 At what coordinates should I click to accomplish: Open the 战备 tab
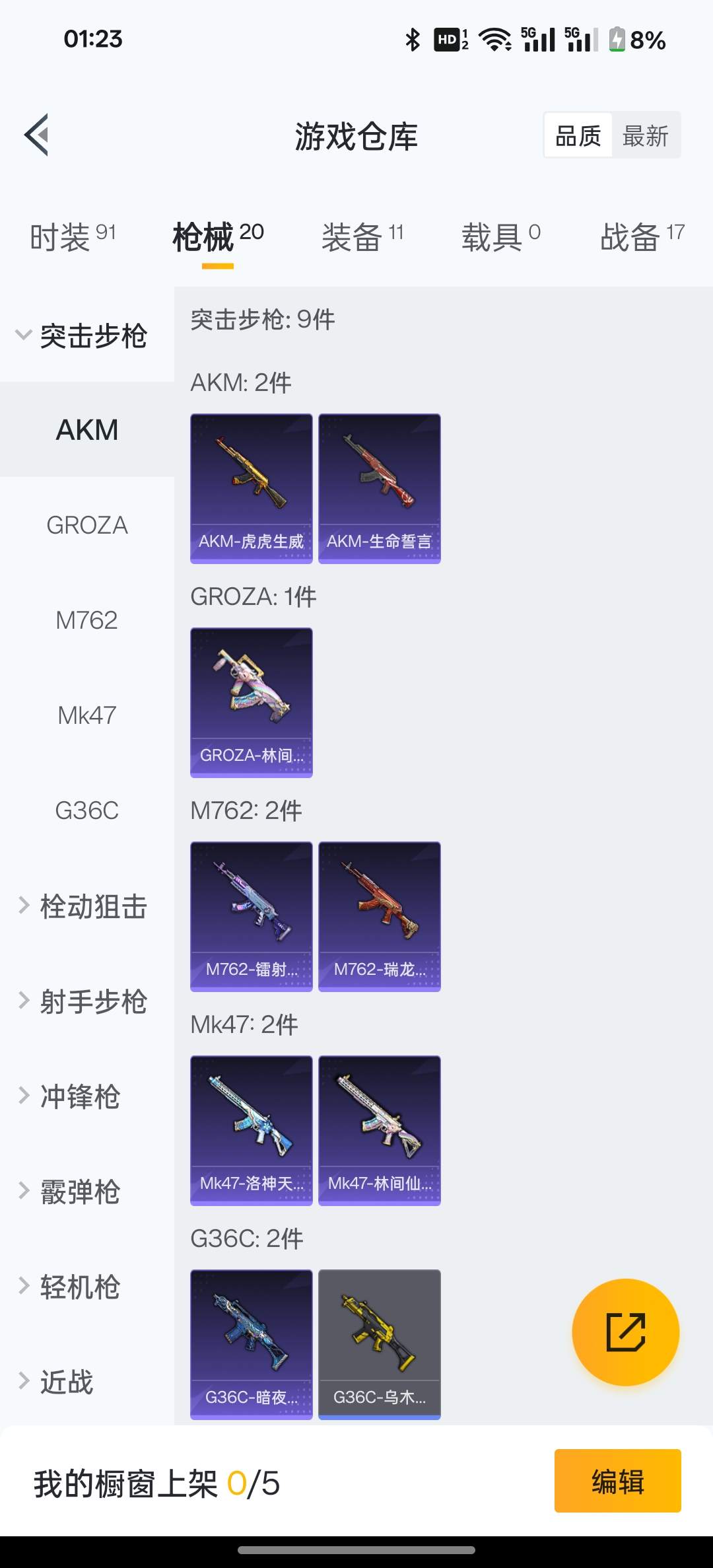tap(641, 236)
